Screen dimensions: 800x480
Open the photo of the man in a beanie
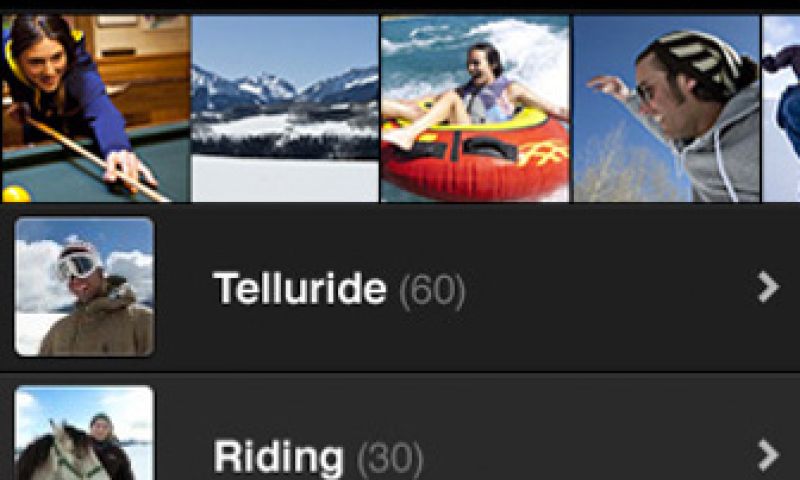click(x=666, y=108)
